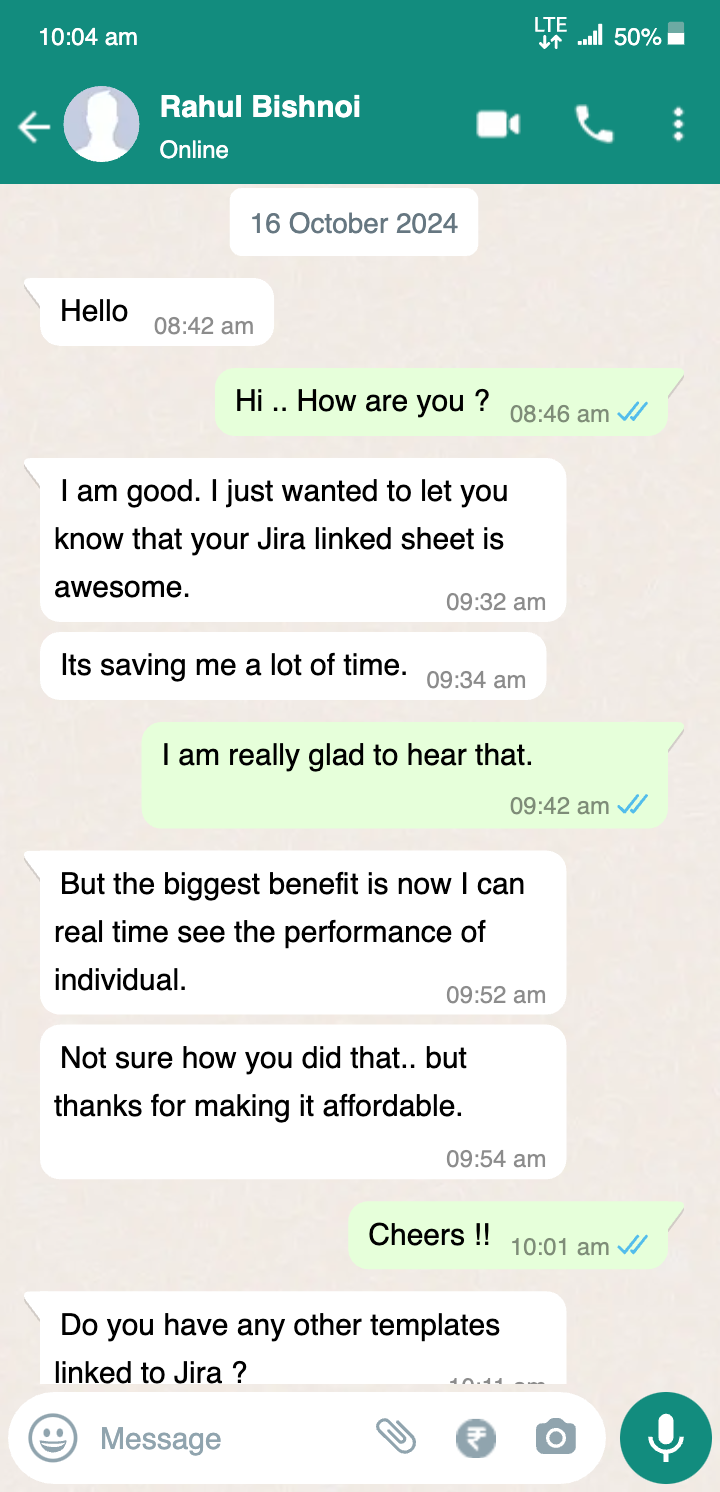Attach a file with the paperclip

[396, 1437]
